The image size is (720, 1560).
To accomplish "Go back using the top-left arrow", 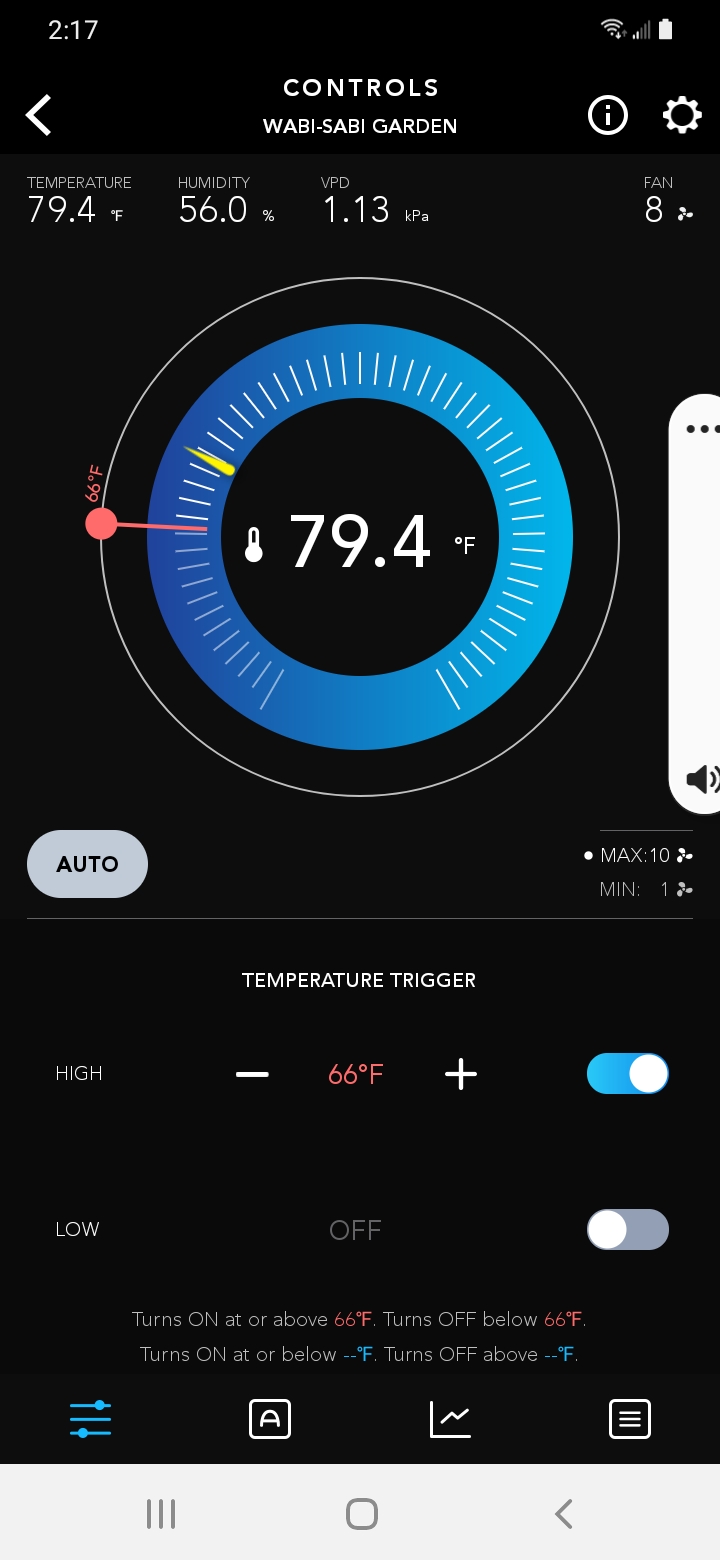I will coord(39,116).
